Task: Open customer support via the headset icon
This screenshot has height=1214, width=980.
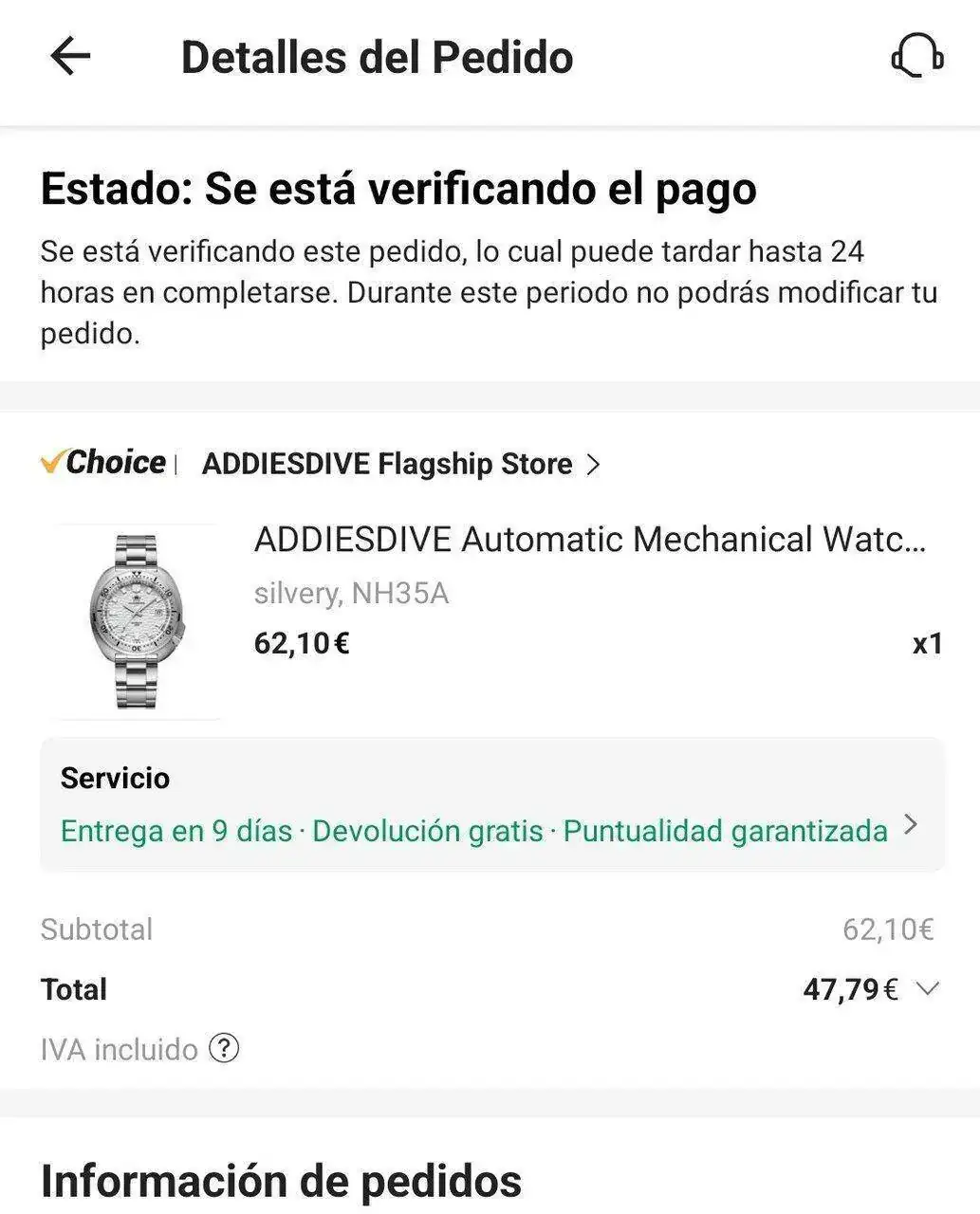Action: 914,57
